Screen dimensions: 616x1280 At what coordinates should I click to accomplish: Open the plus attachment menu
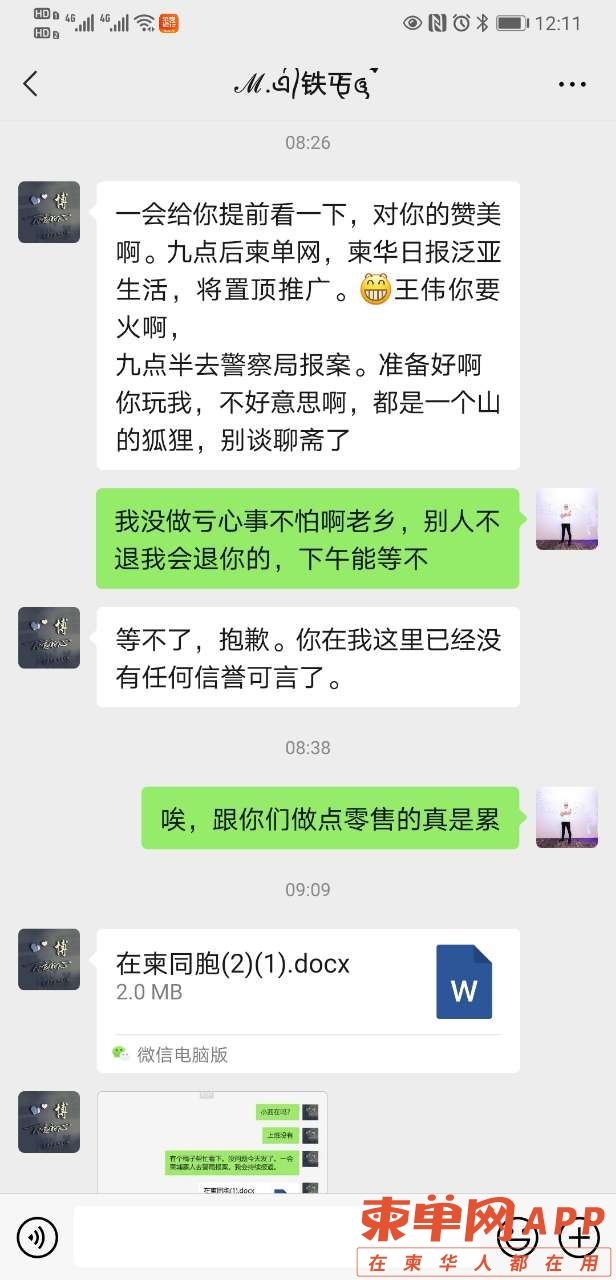(578, 1238)
